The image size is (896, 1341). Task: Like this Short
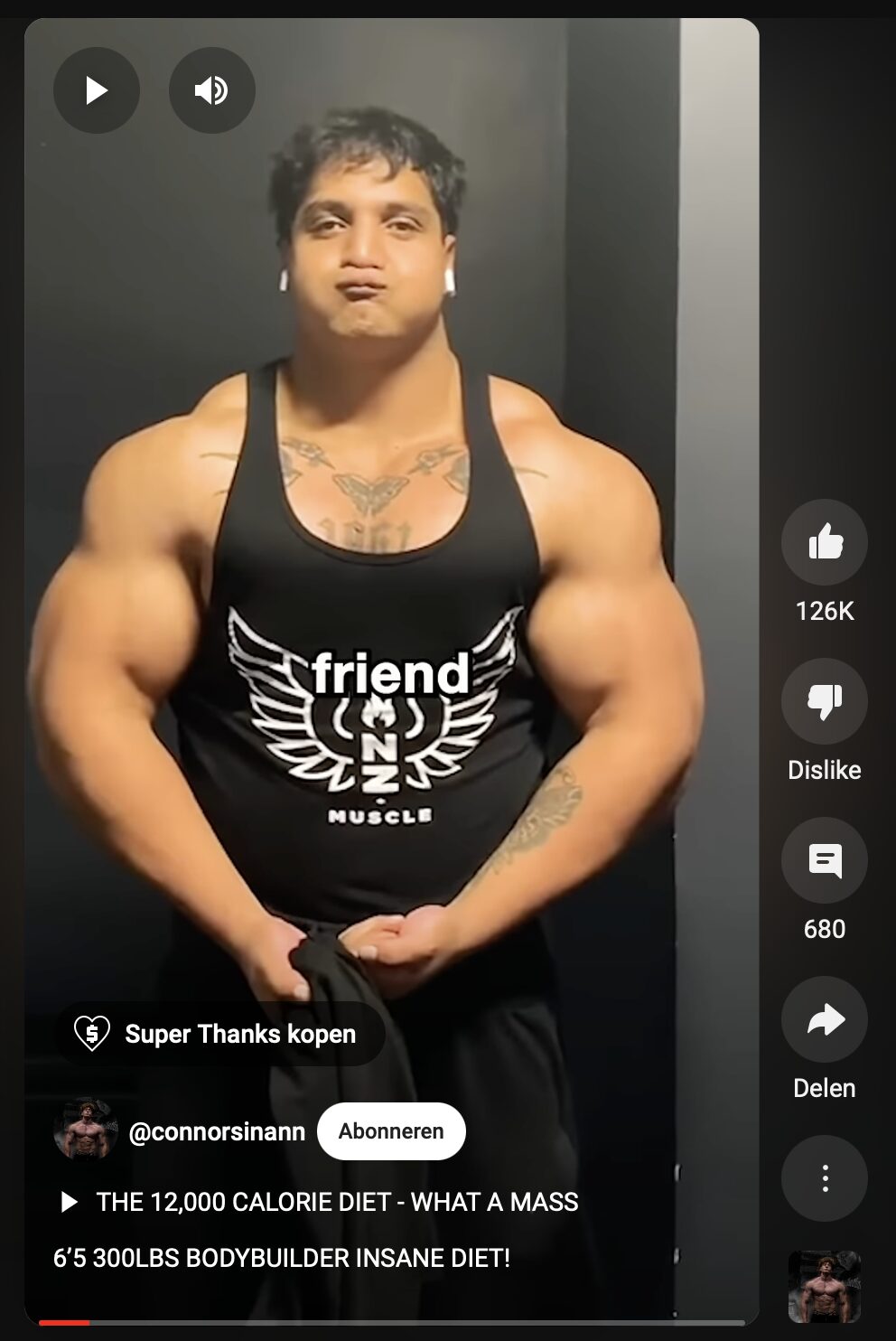[x=824, y=542]
